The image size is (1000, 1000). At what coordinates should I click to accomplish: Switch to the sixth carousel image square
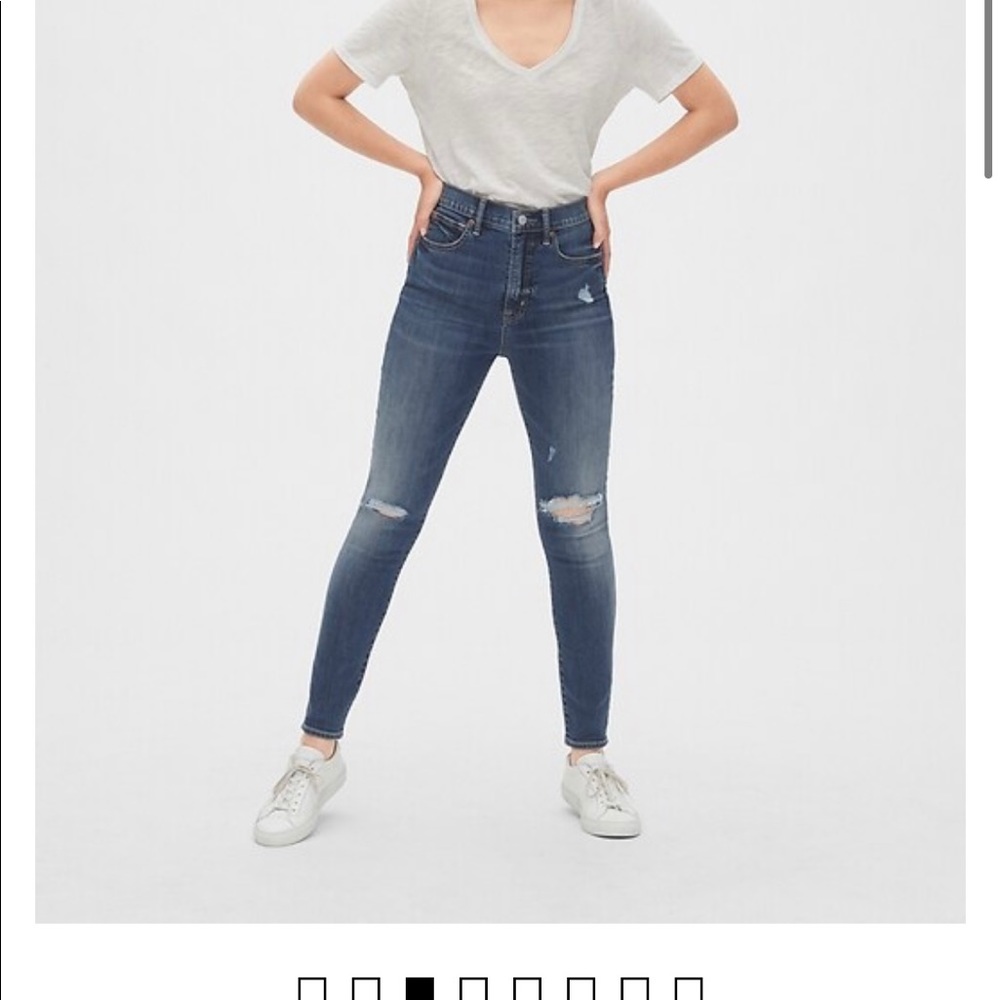pos(581,990)
